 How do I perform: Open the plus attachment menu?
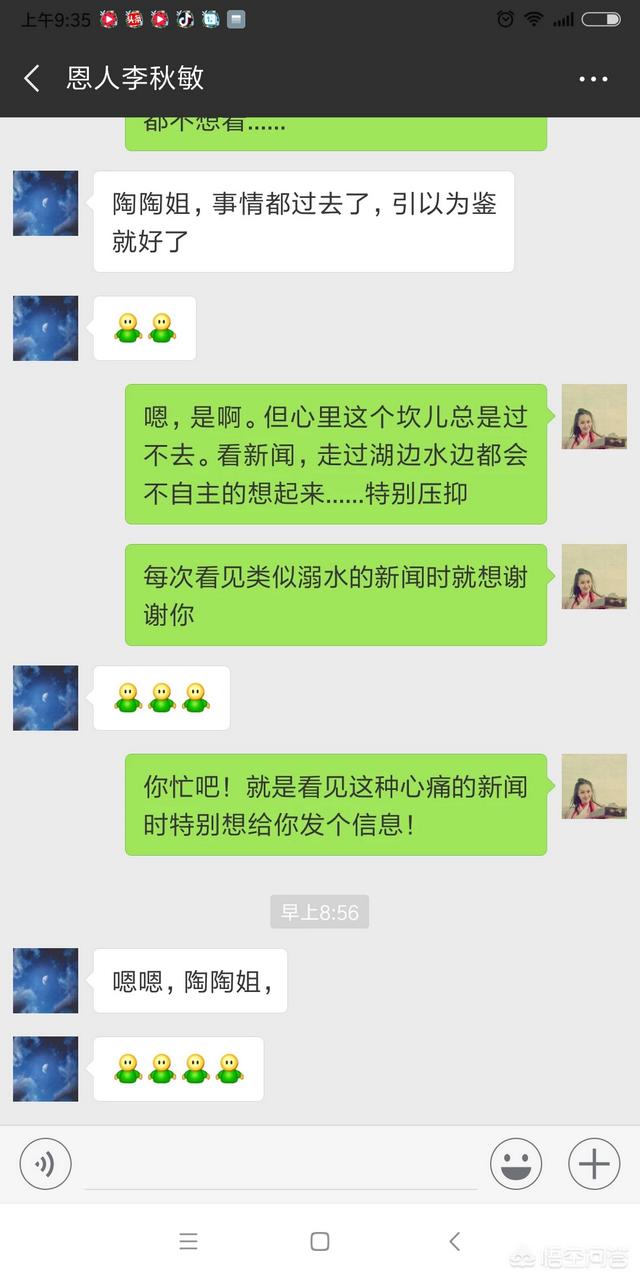click(594, 1164)
